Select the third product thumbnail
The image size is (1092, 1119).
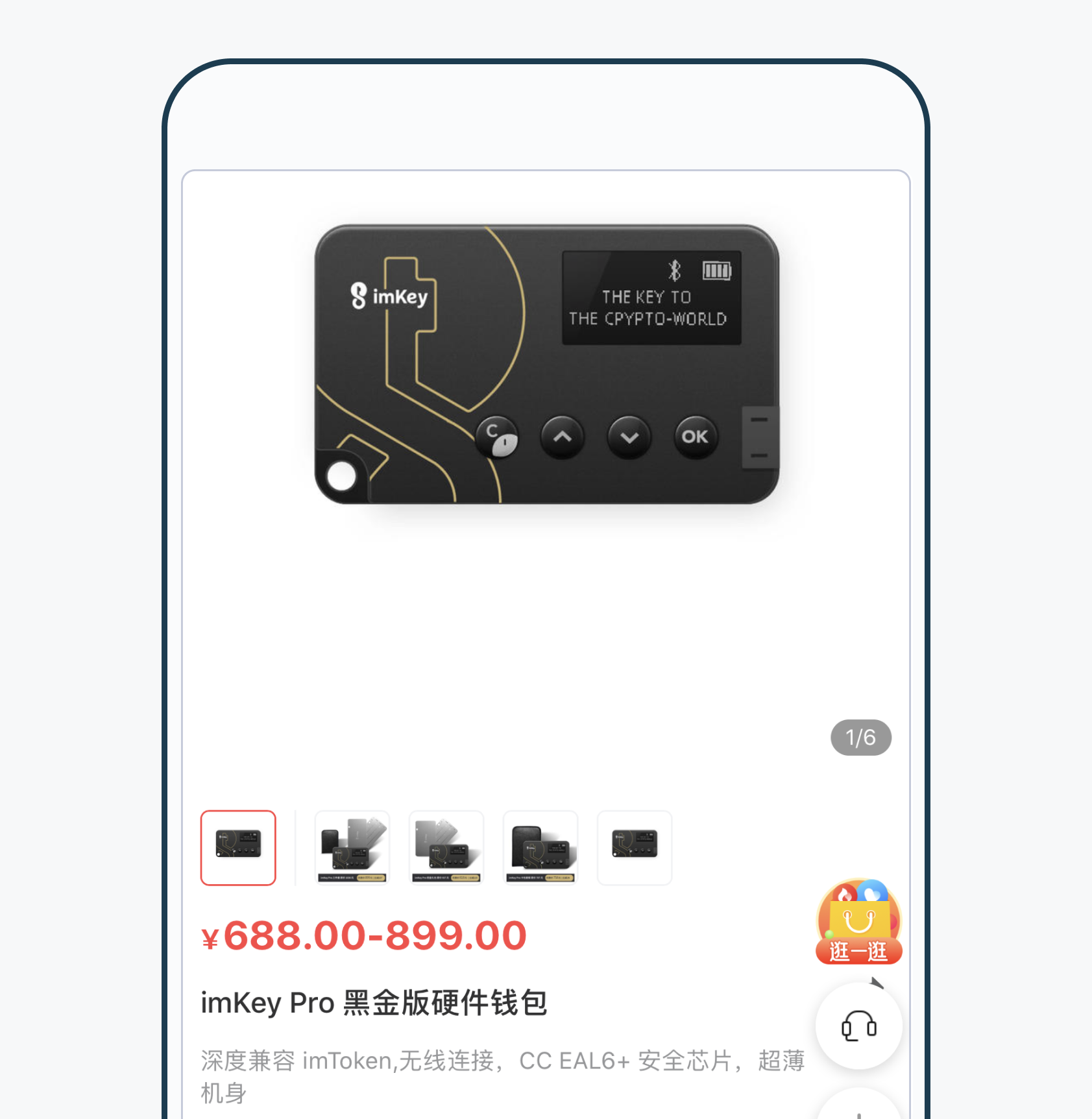[x=446, y=847]
